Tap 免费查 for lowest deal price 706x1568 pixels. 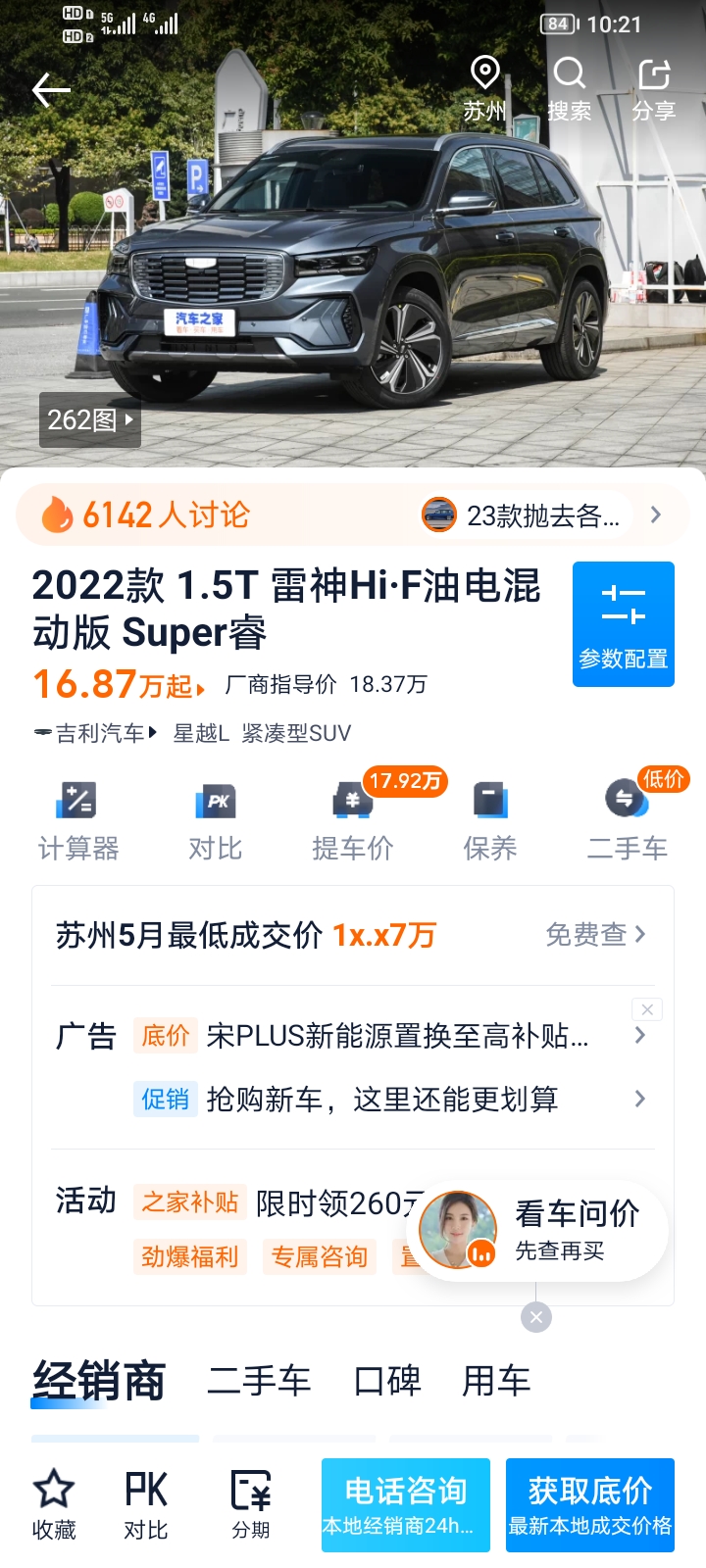click(x=595, y=934)
